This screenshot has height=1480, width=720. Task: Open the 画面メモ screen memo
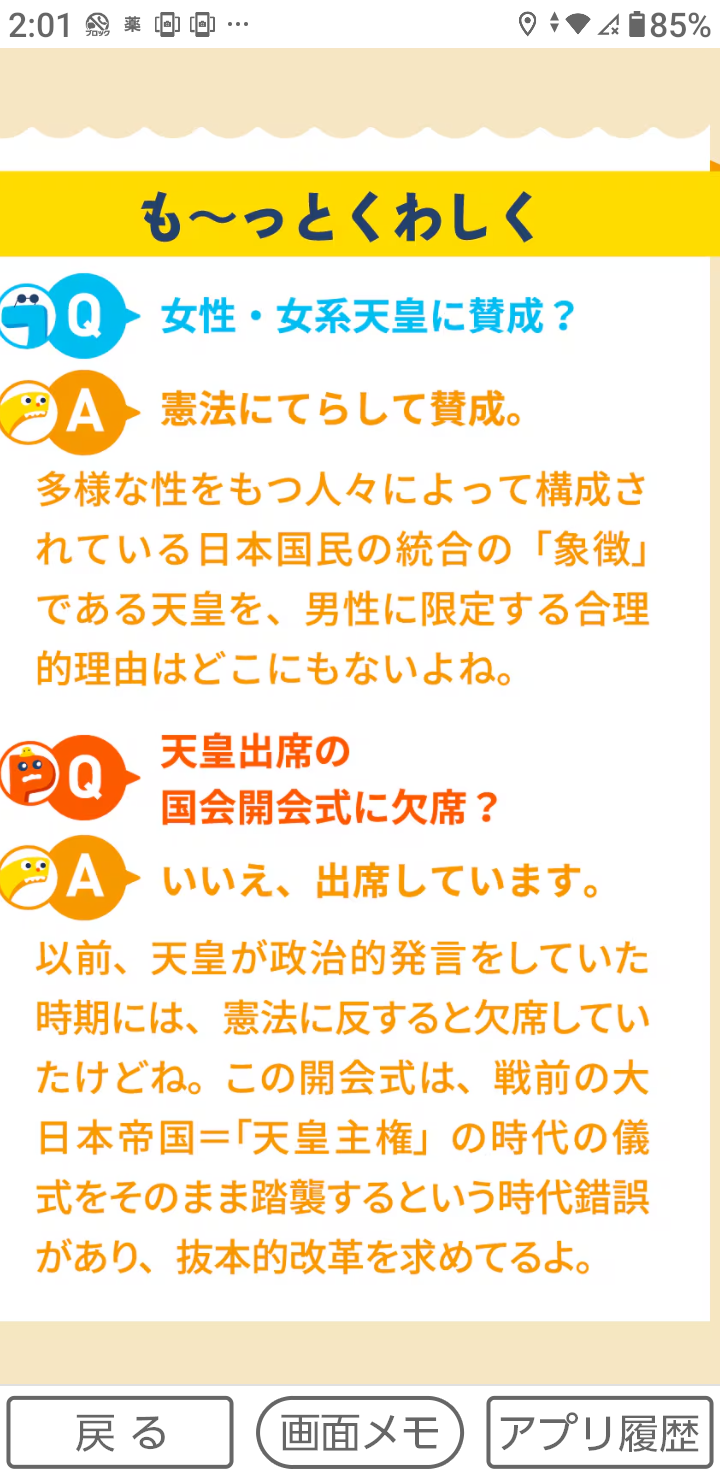pyautogui.click(x=360, y=1433)
